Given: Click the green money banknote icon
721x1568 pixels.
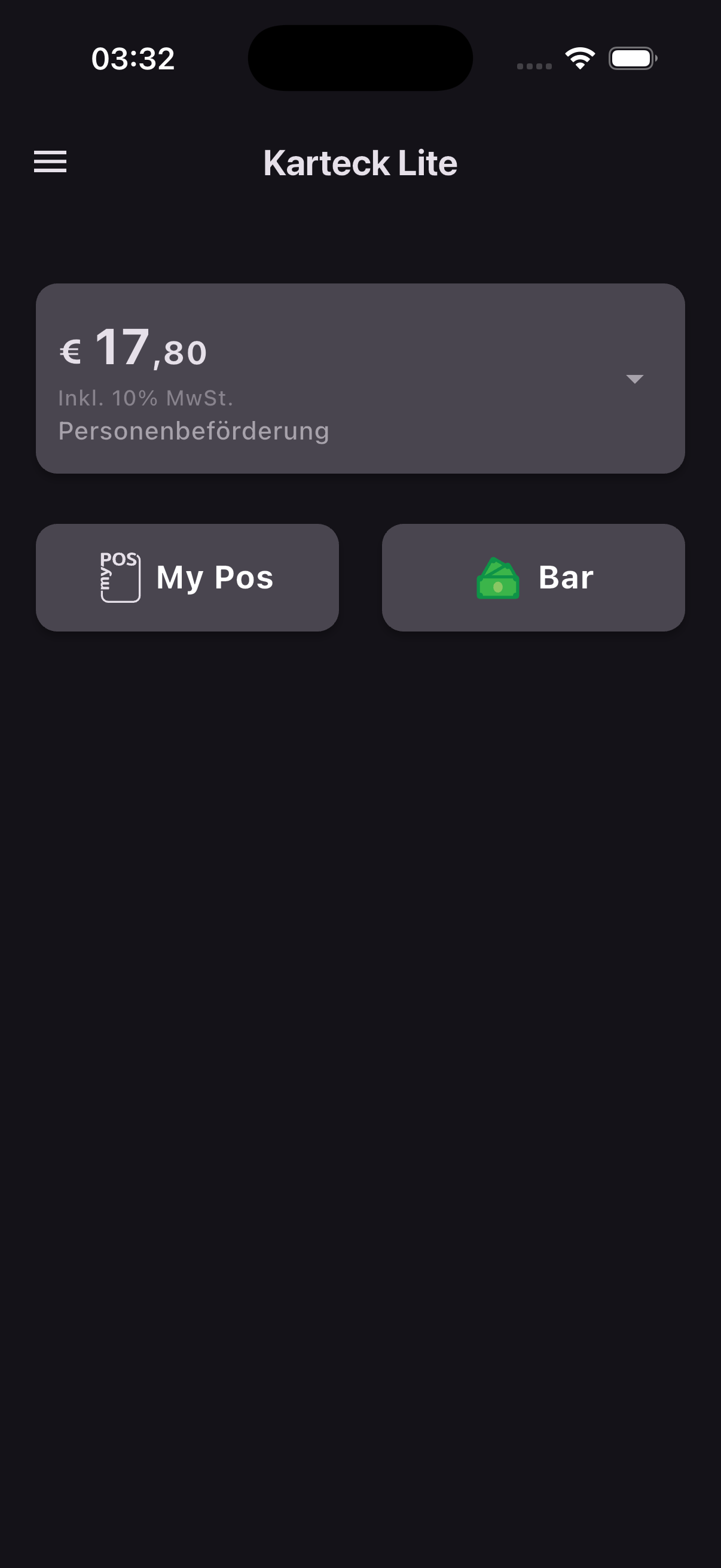Looking at the screenshot, I should point(497,577).
